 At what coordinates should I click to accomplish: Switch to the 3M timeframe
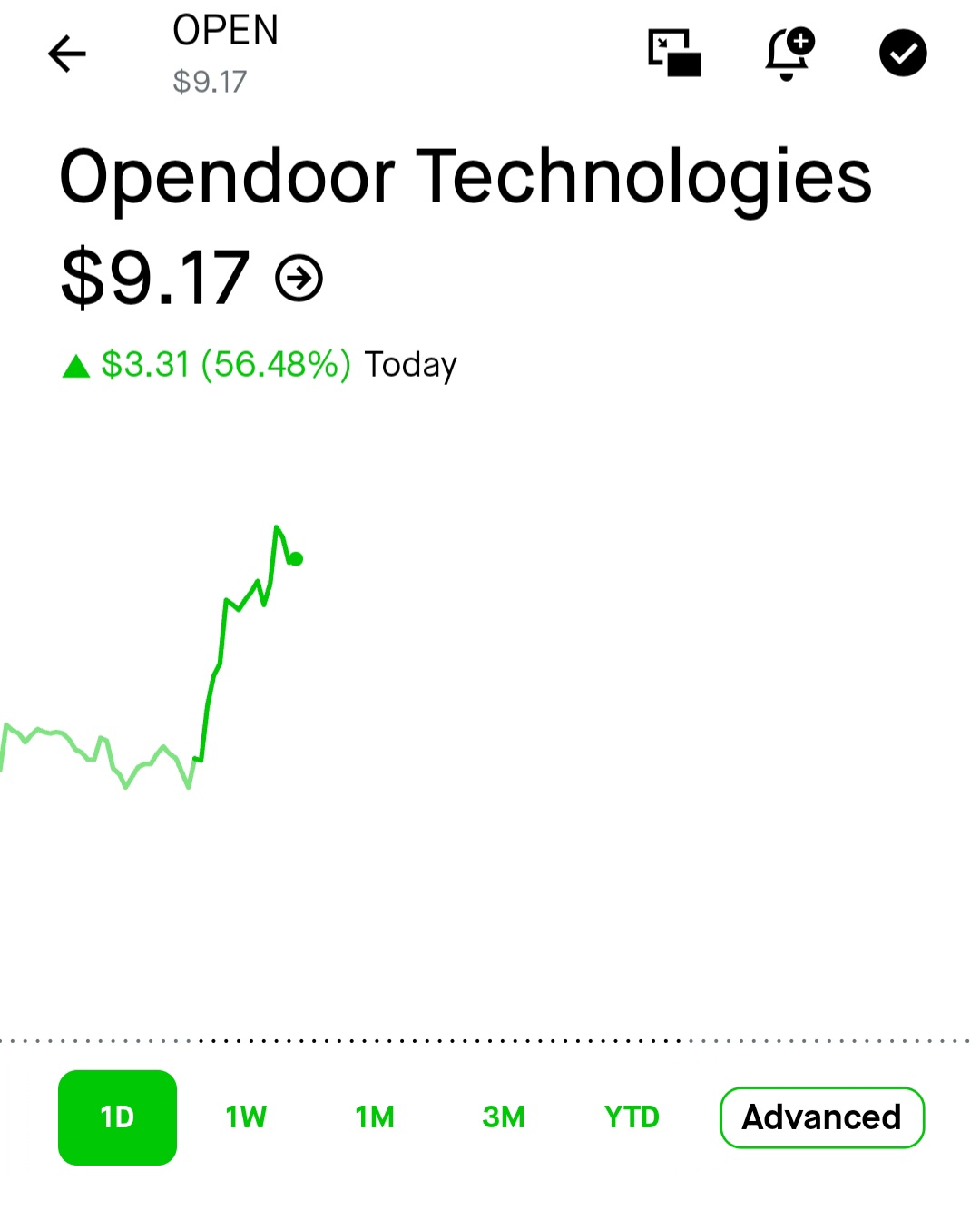pyautogui.click(x=504, y=1117)
